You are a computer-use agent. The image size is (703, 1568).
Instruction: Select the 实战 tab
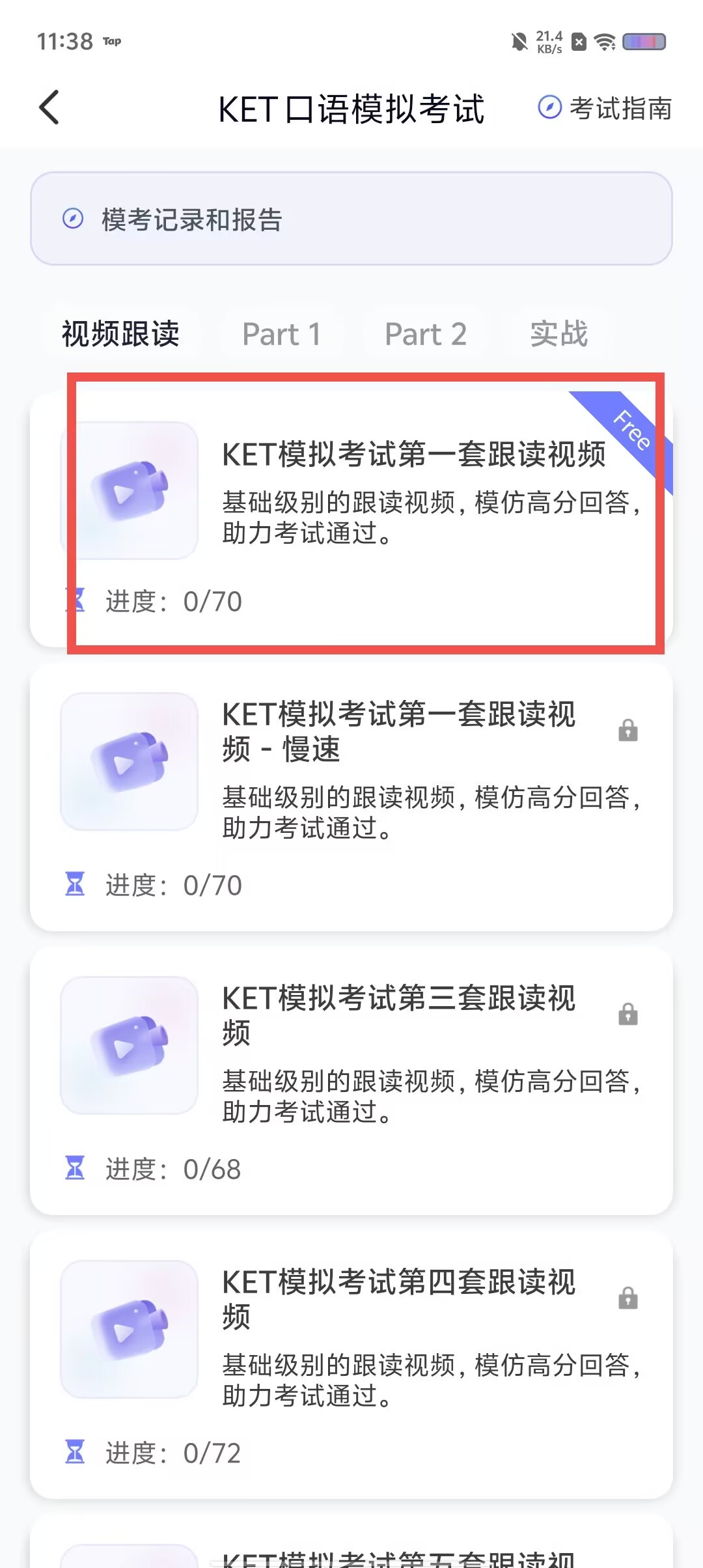tap(558, 334)
